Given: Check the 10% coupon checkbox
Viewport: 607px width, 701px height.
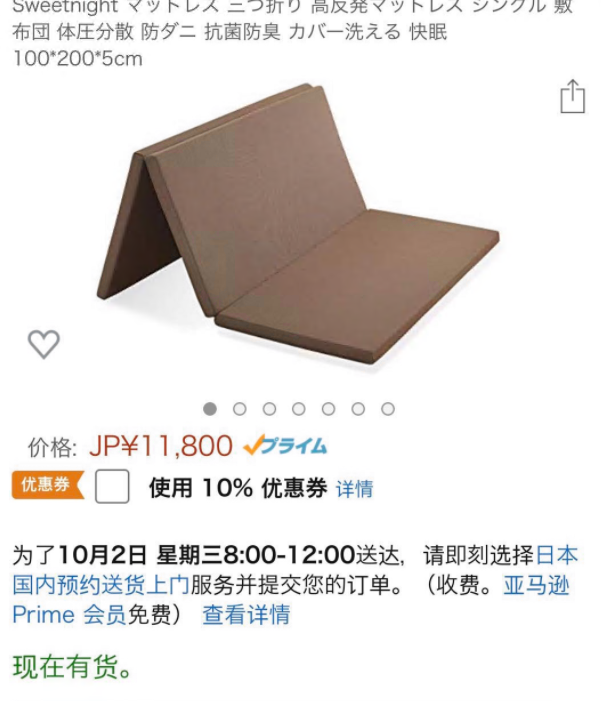Looking at the screenshot, I should tap(113, 487).
